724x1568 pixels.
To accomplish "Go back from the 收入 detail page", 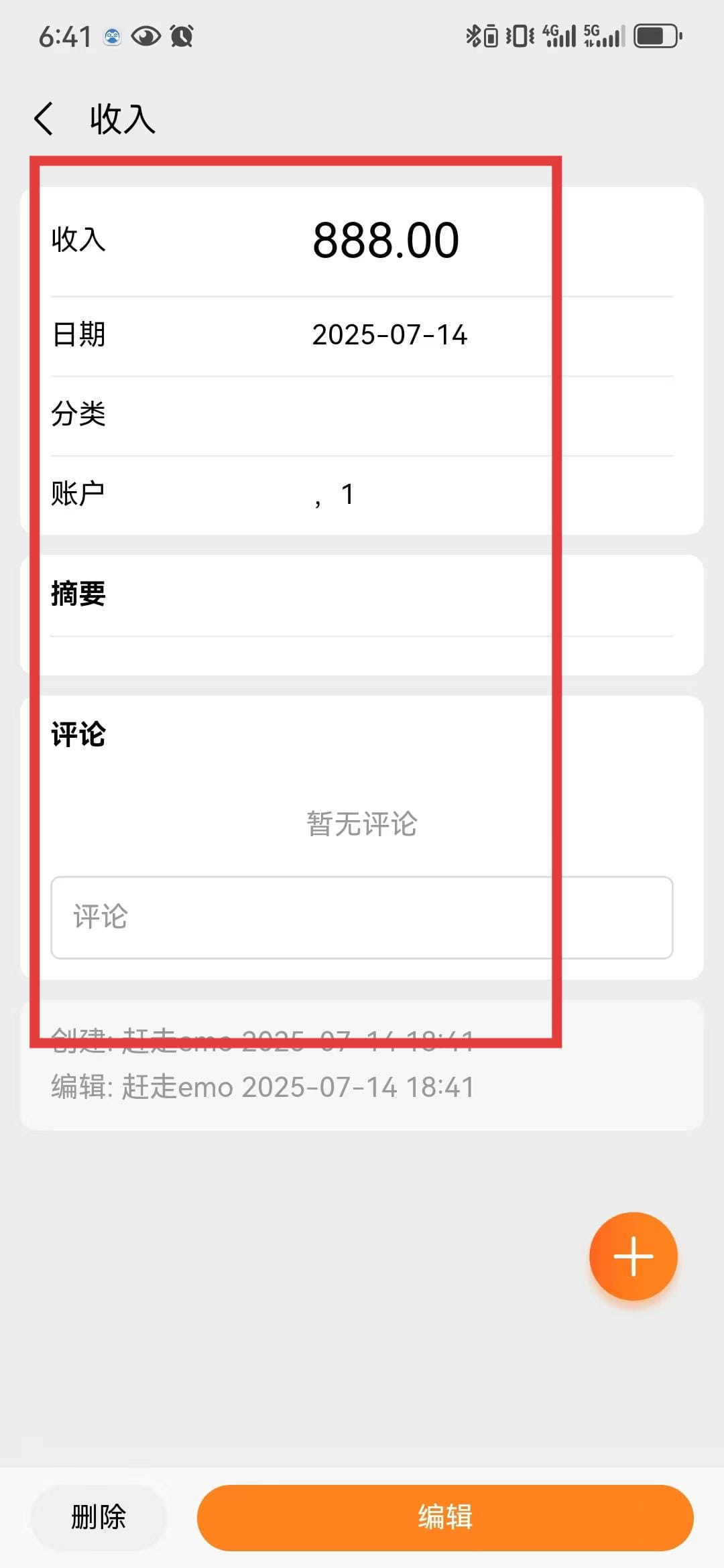I will coord(44,119).
